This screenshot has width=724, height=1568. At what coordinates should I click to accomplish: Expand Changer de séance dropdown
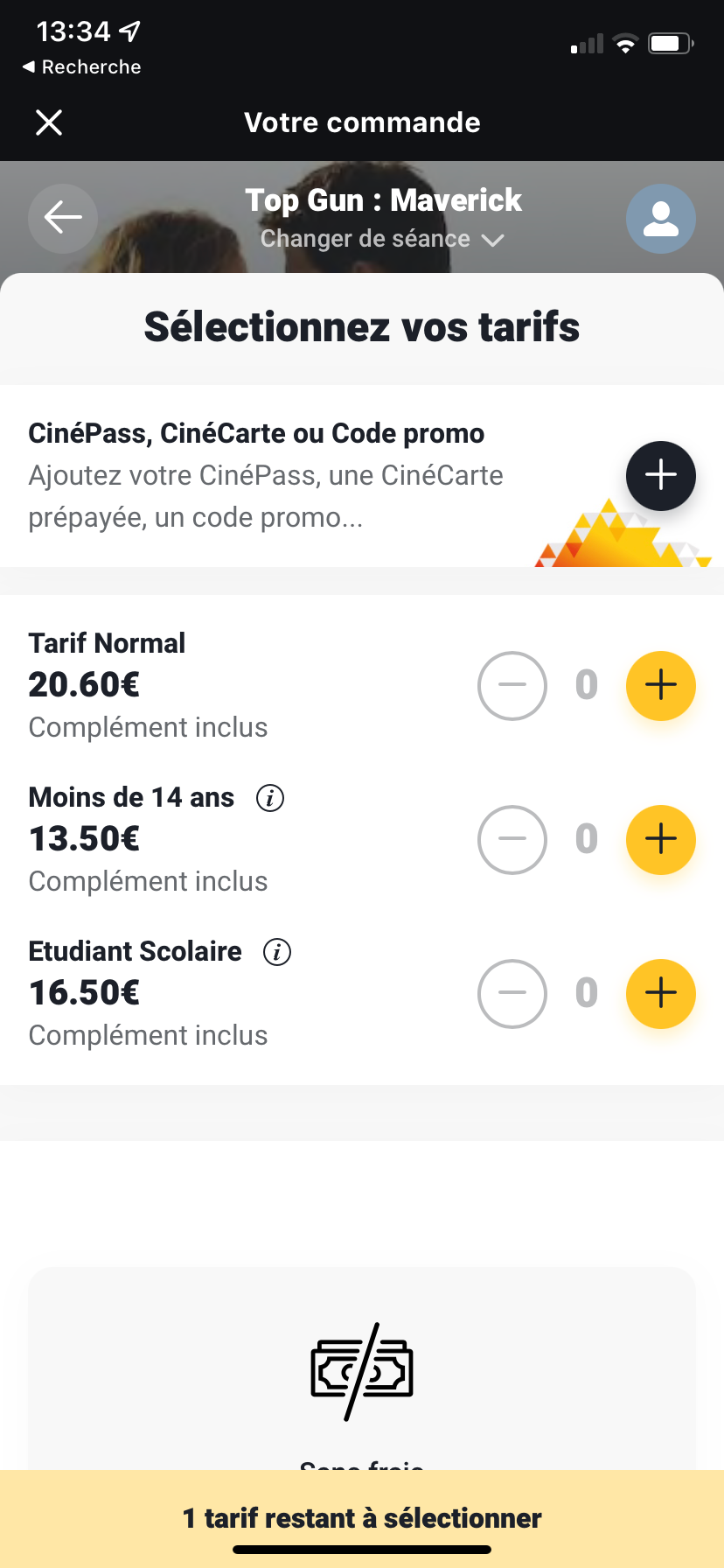(x=382, y=239)
